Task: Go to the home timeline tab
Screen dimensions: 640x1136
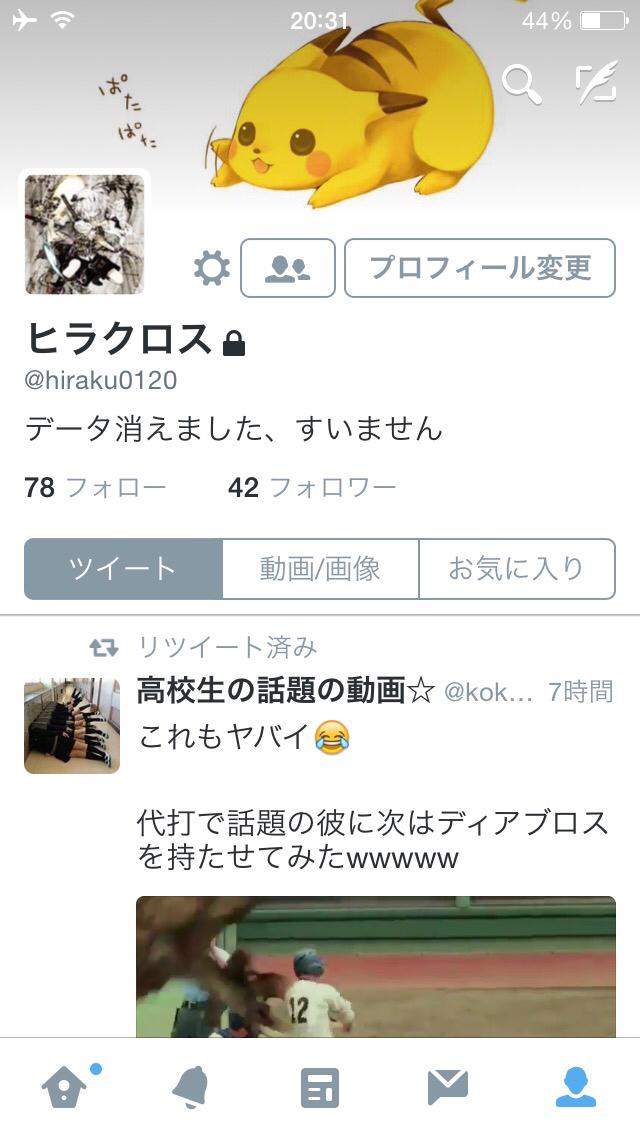Action: click(65, 1087)
